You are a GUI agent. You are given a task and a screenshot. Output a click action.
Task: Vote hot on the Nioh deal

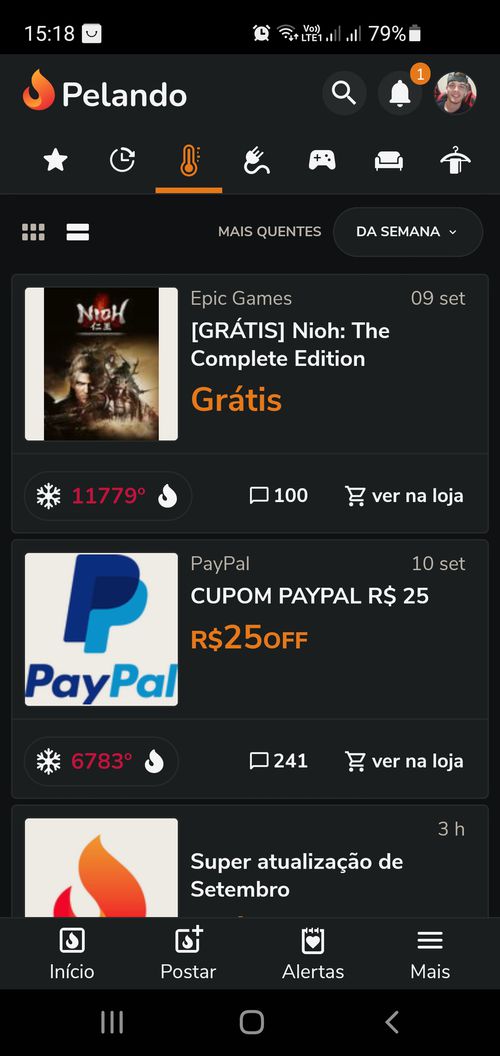[x=168, y=496]
